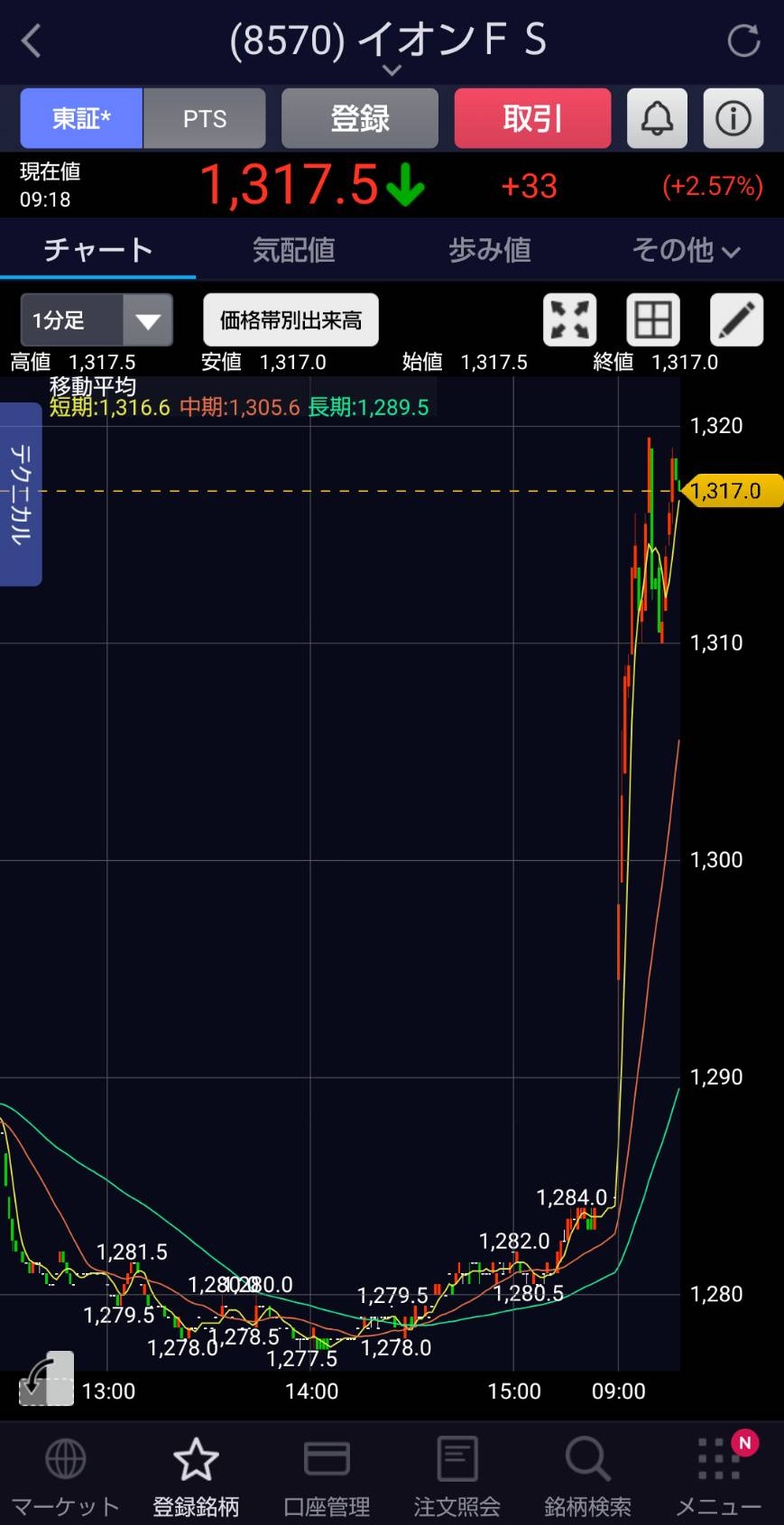Open the chart grid layout icon
Screen dimensions: 784x1525
pyautogui.click(x=653, y=320)
